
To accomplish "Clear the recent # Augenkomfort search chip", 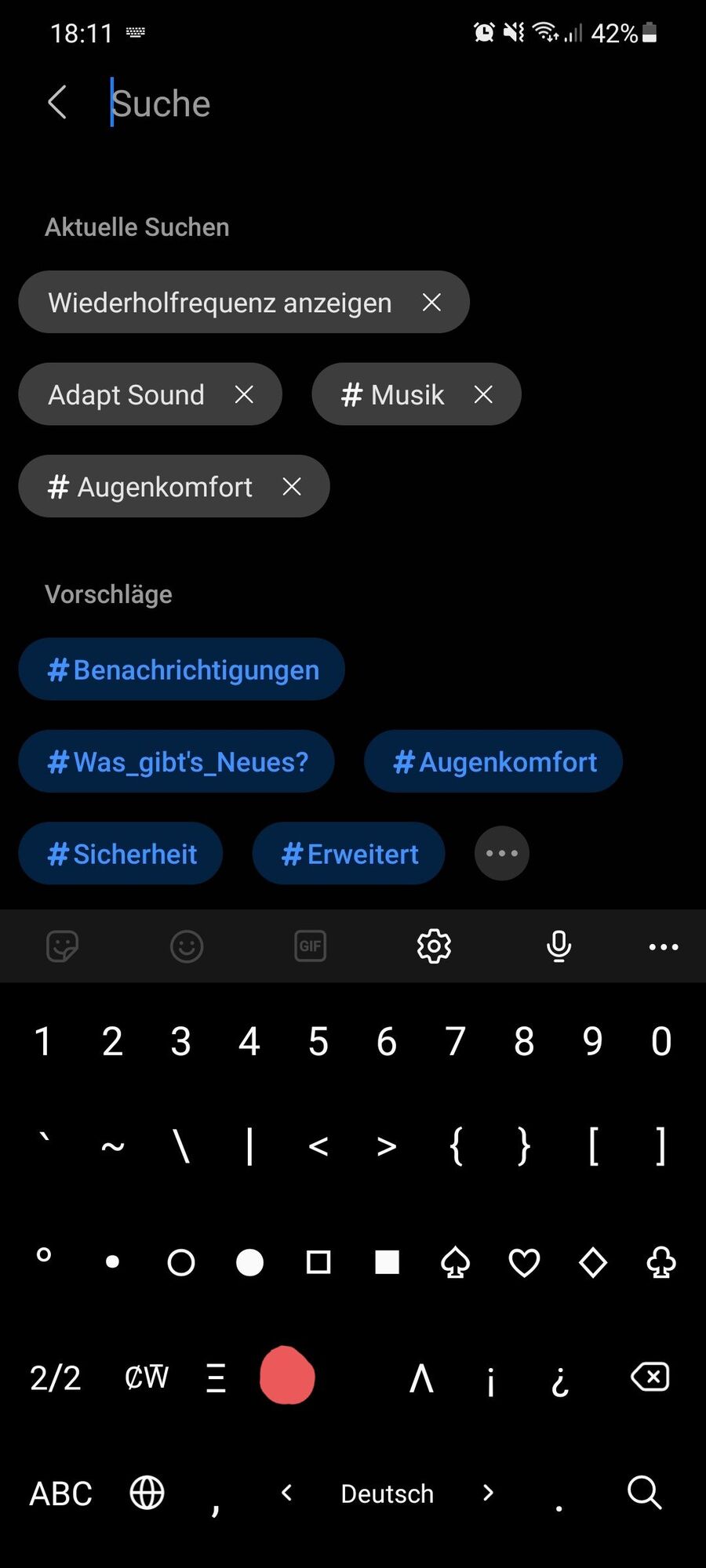I will pos(292,487).
